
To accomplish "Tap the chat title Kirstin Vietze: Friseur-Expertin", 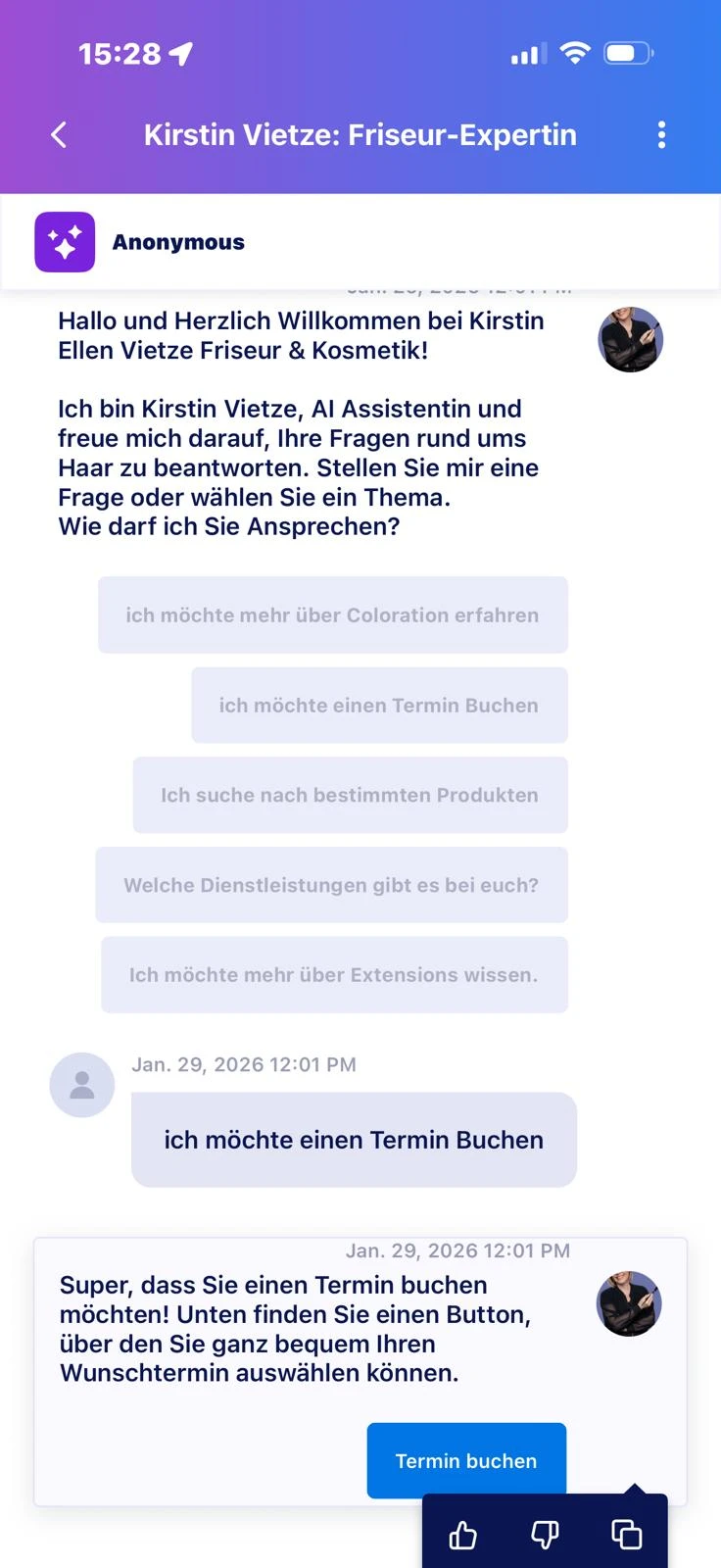I will tap(360, 134).
